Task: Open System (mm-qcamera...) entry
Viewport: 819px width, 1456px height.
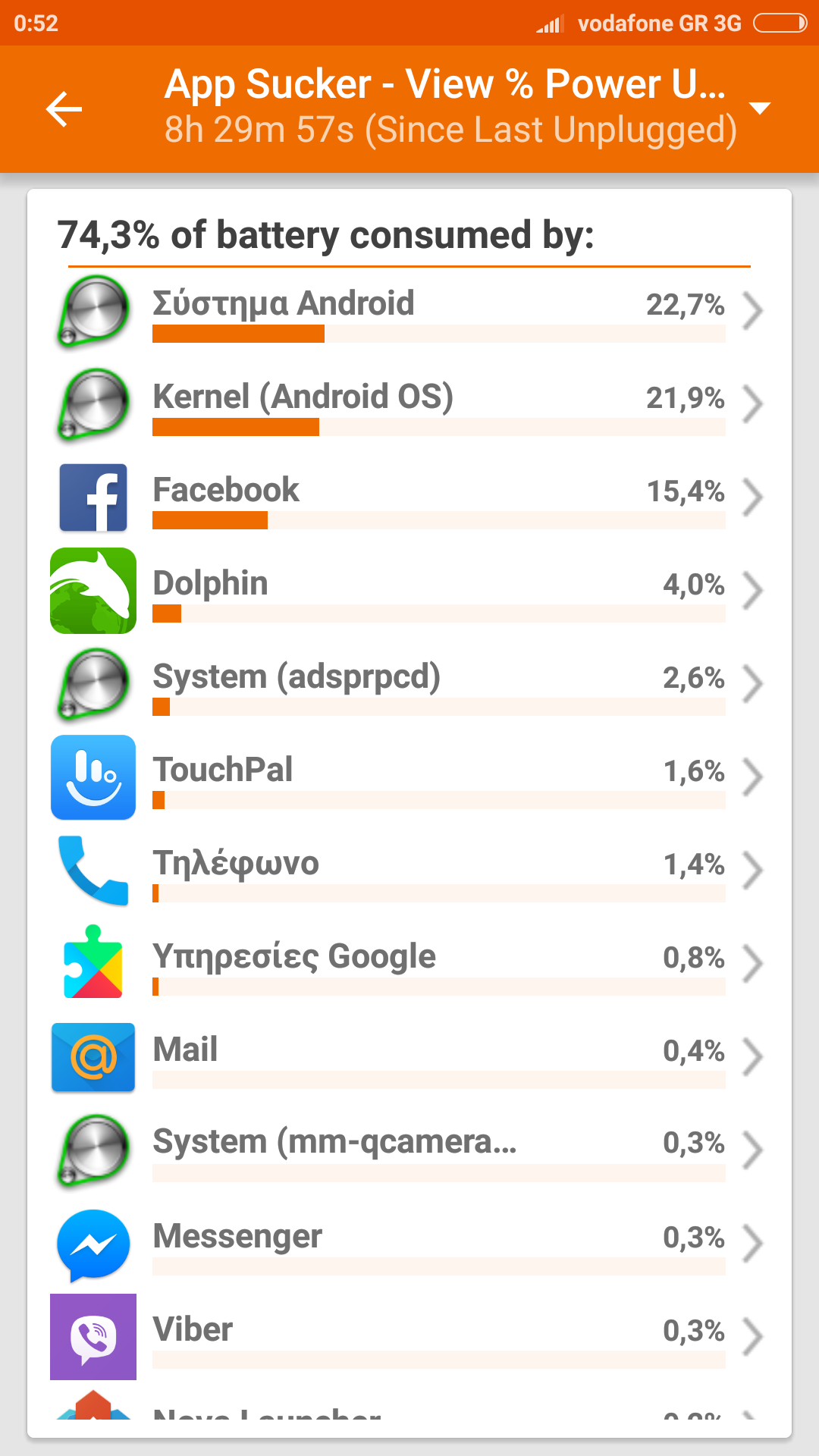Action: [409, 1150]
